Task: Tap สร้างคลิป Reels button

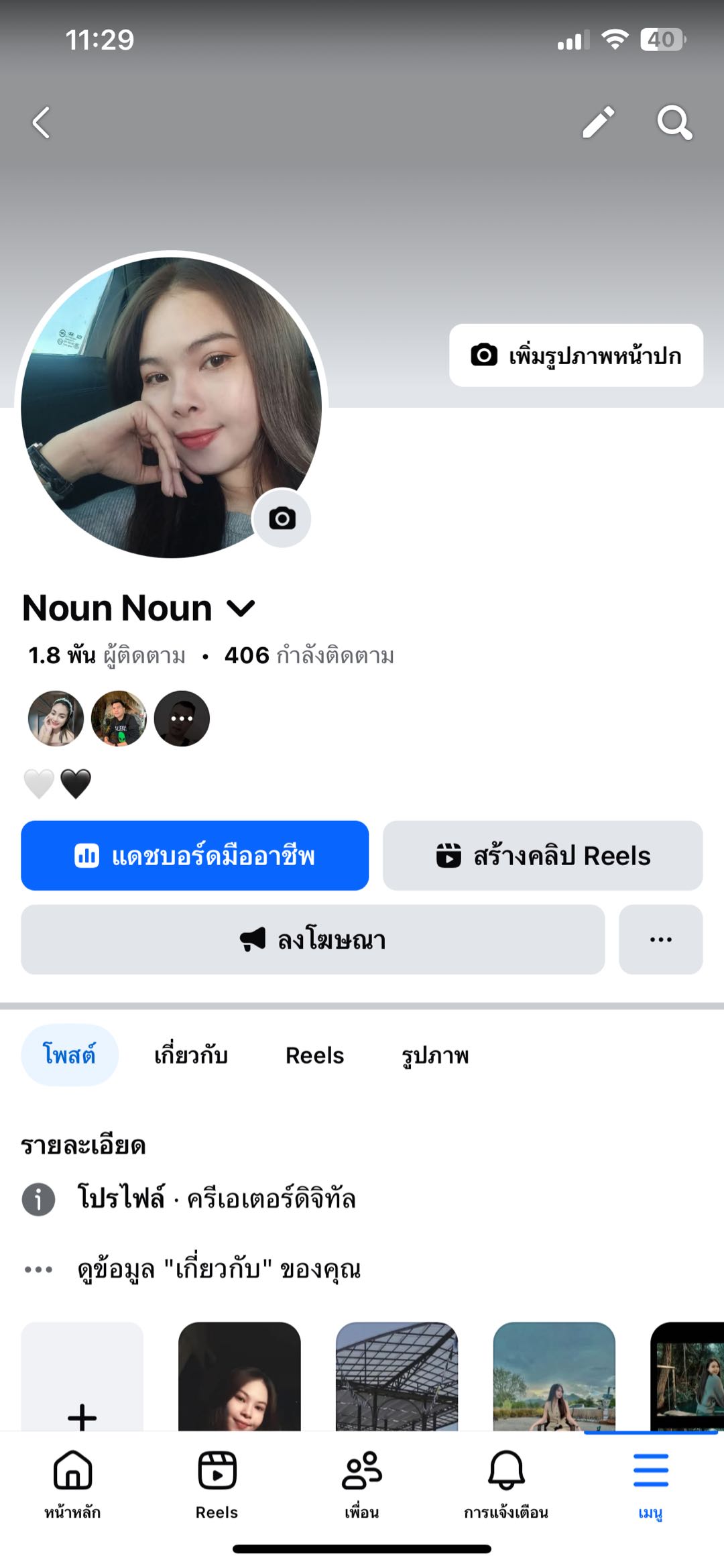Action: coord(542,856)
